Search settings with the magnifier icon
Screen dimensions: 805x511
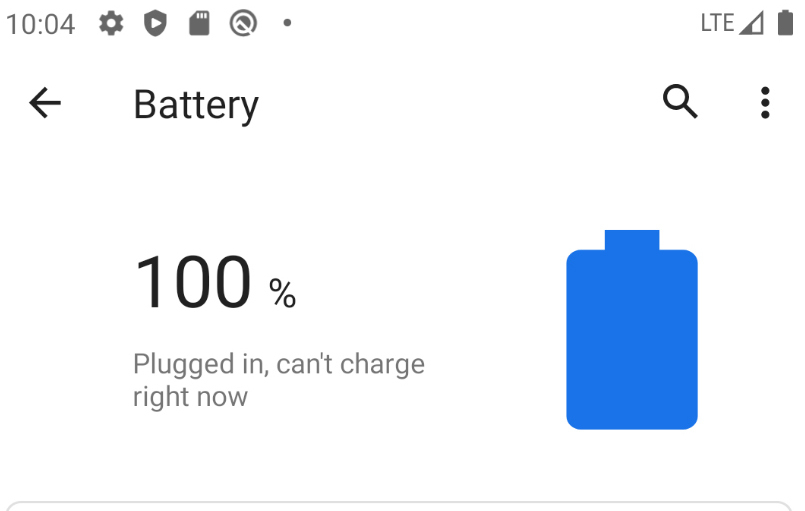680,102
